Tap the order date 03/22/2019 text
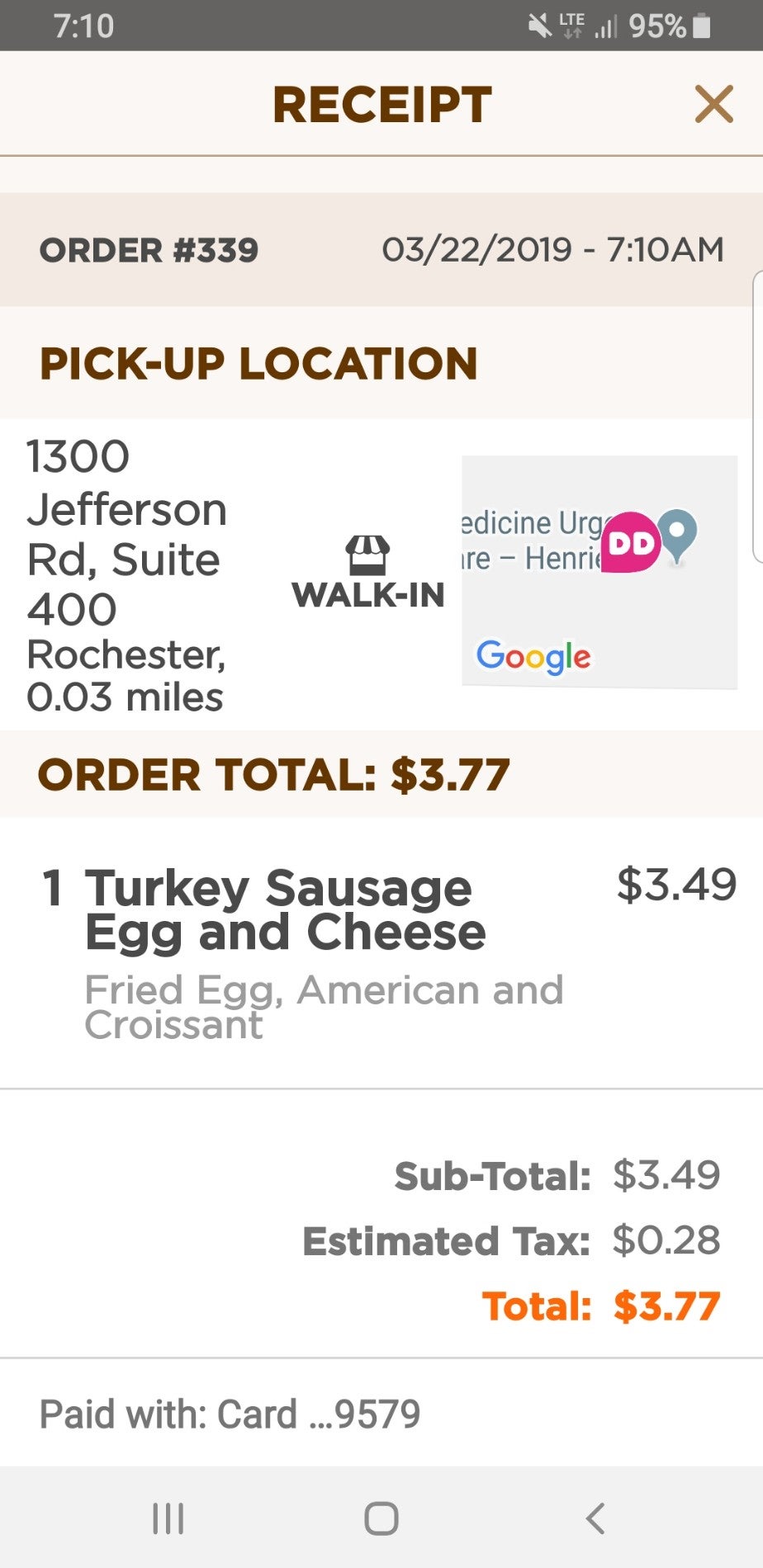 (x=553, y=250)
